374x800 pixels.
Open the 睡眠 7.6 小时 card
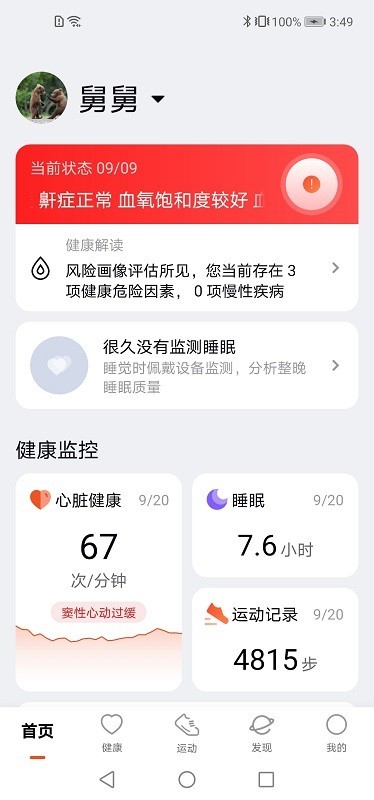tap(275, 525)
